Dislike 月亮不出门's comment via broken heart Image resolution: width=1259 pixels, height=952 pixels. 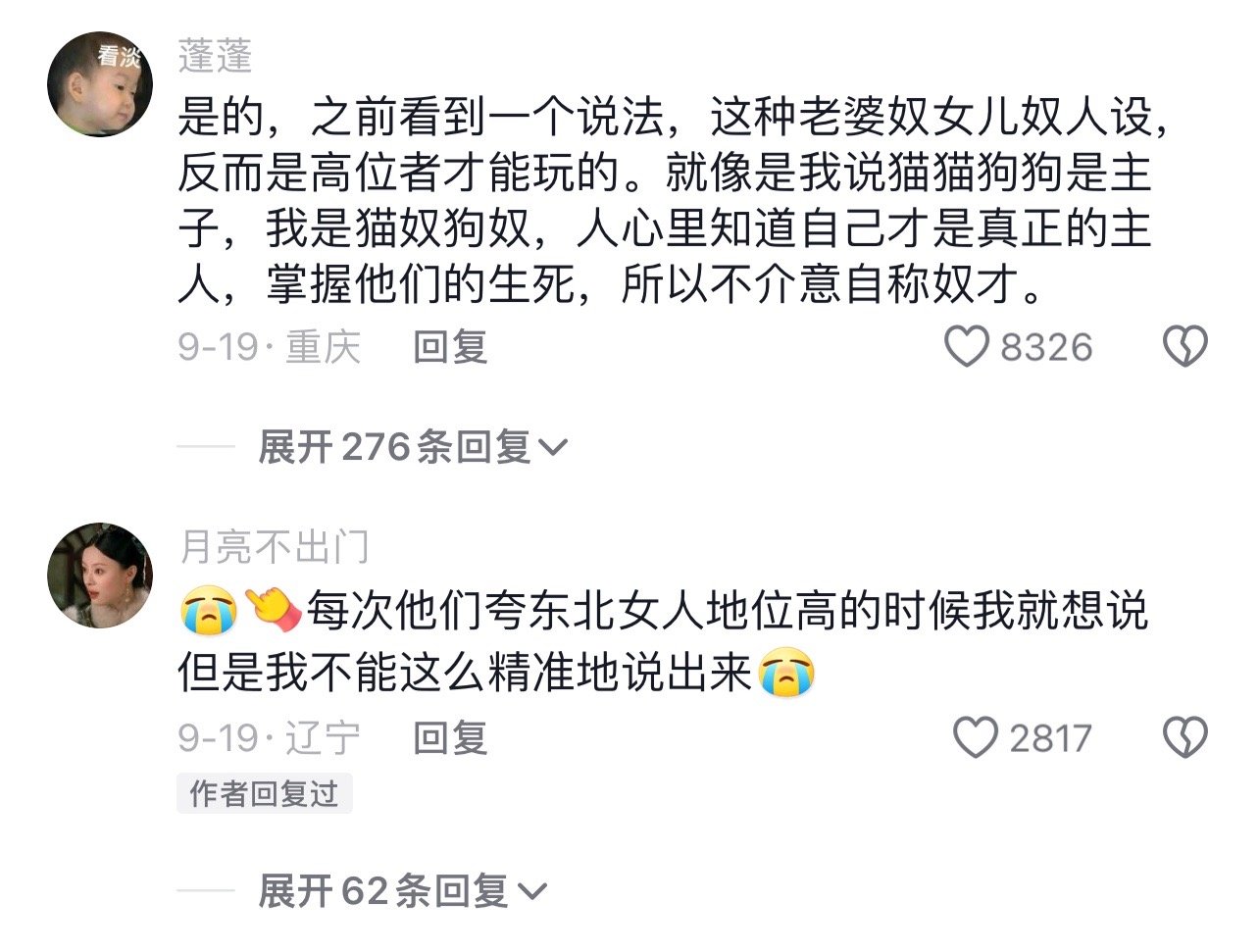coord(1184,738)
